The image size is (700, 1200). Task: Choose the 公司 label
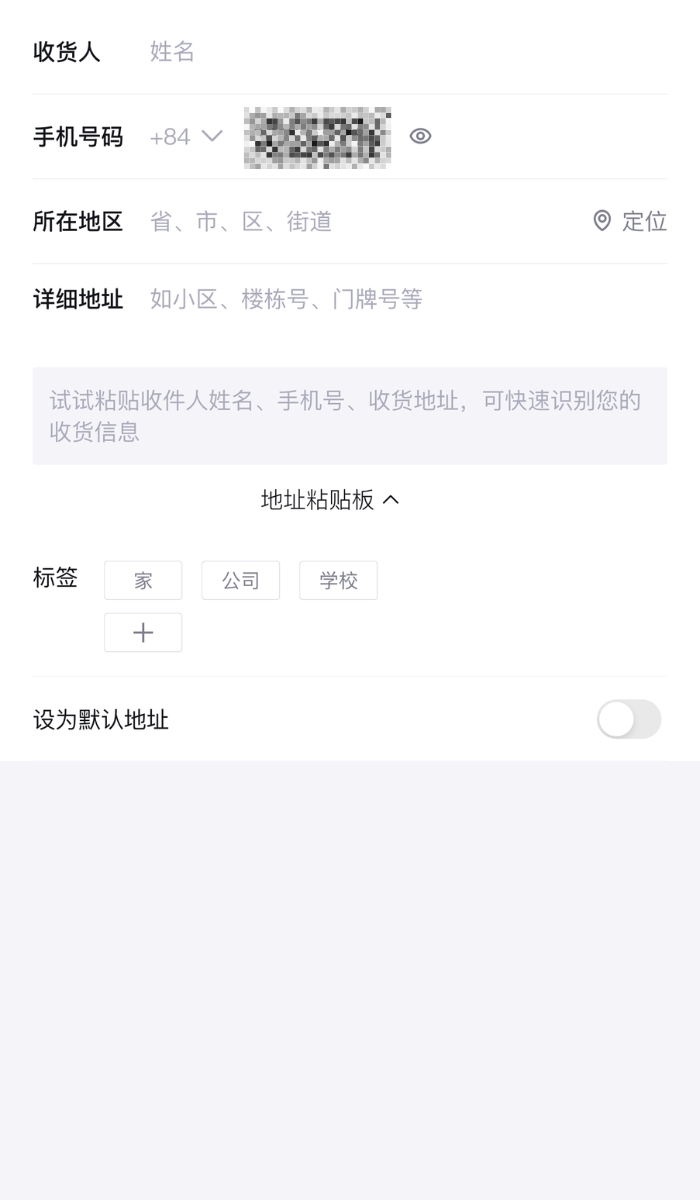coord(240,581)
